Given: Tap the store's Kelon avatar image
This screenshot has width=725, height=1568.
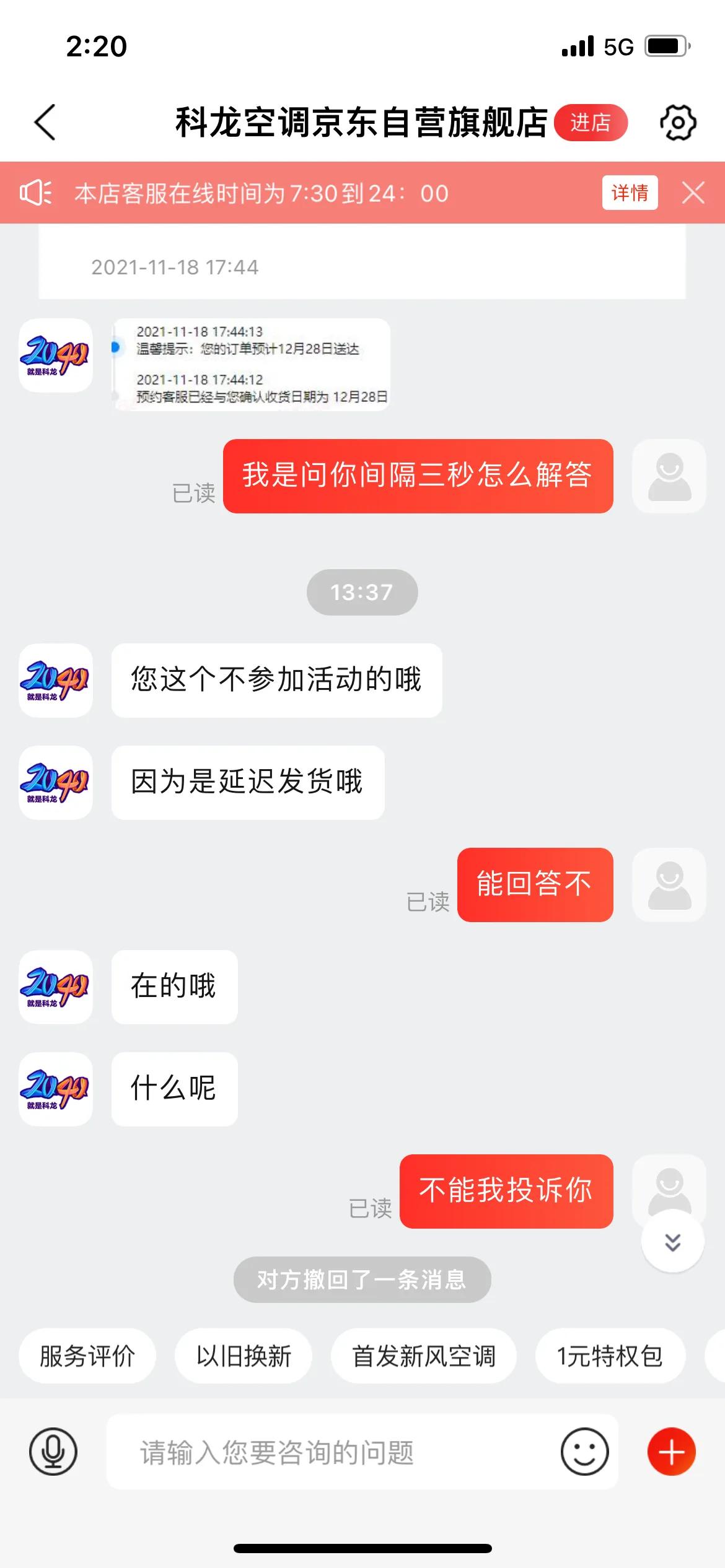Looking at the screenshot, I should click(55, 681).
